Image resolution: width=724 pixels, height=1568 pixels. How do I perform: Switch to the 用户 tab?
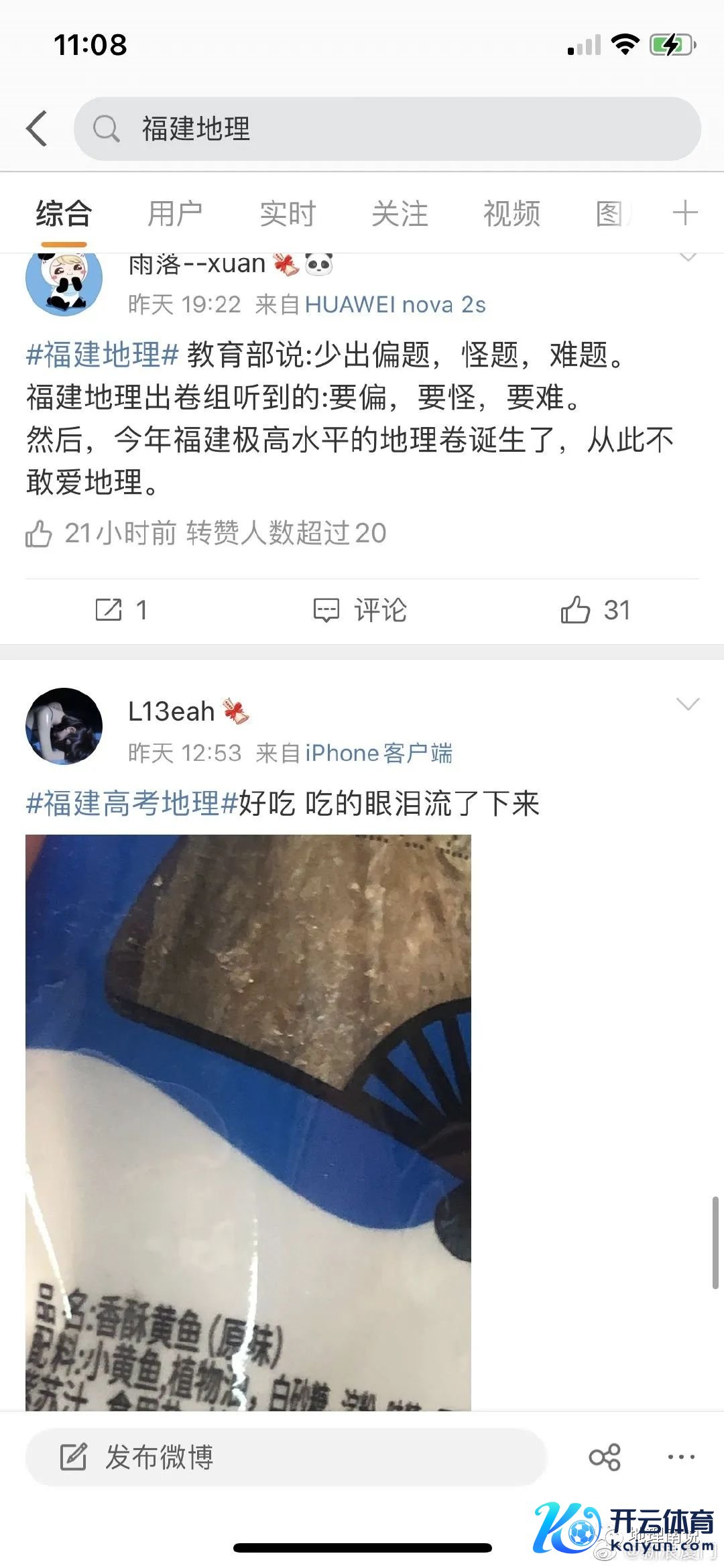(174, 215)
